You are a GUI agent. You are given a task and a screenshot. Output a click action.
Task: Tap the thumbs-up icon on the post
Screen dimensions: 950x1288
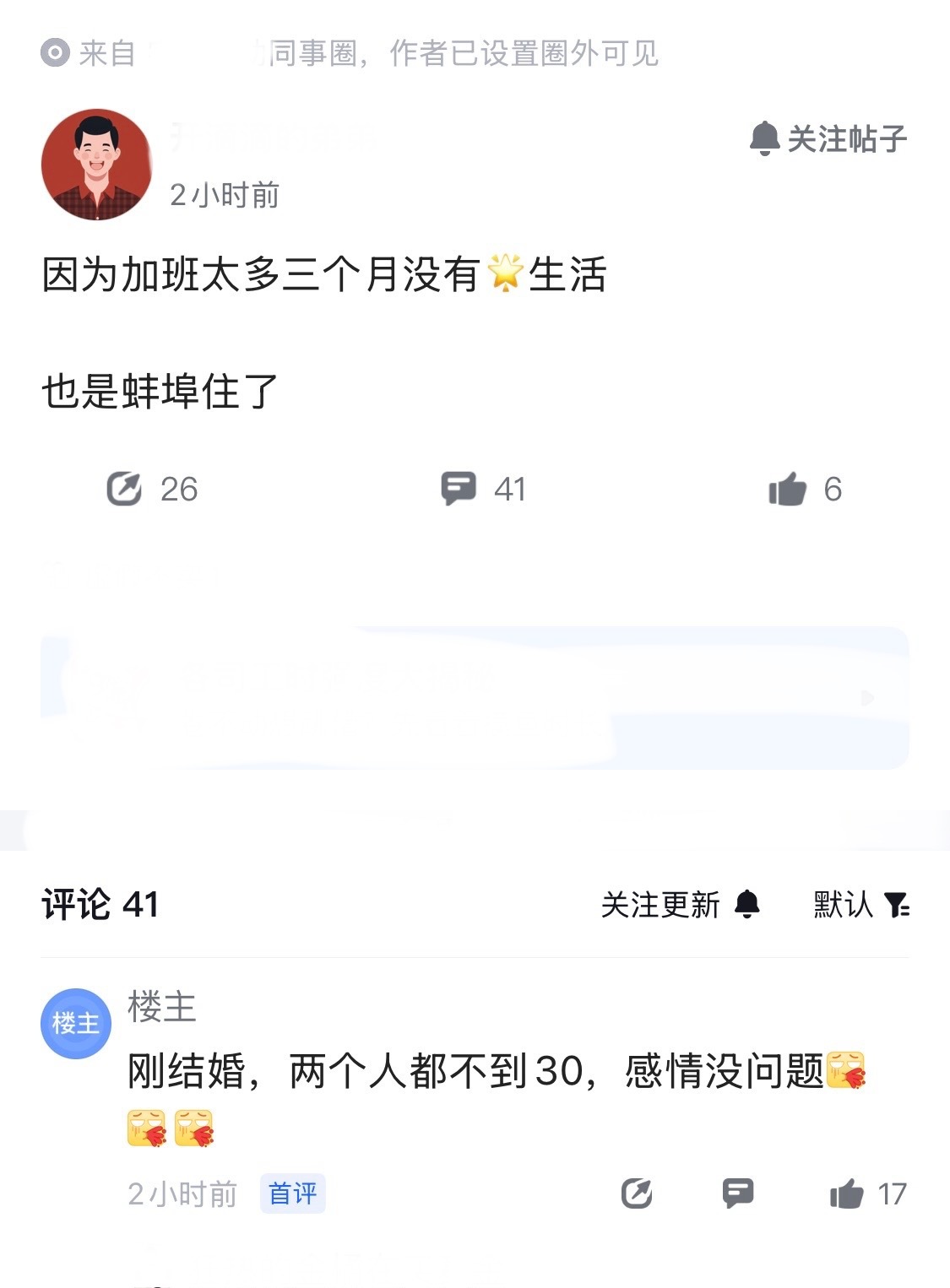tap(787, 488)
